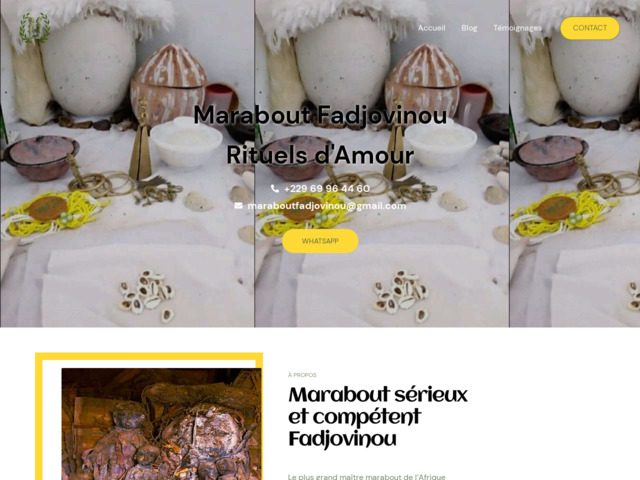The image size is (640, 480).
Task: Tap the WHATSAPP button
Action: tap(320, 241)
